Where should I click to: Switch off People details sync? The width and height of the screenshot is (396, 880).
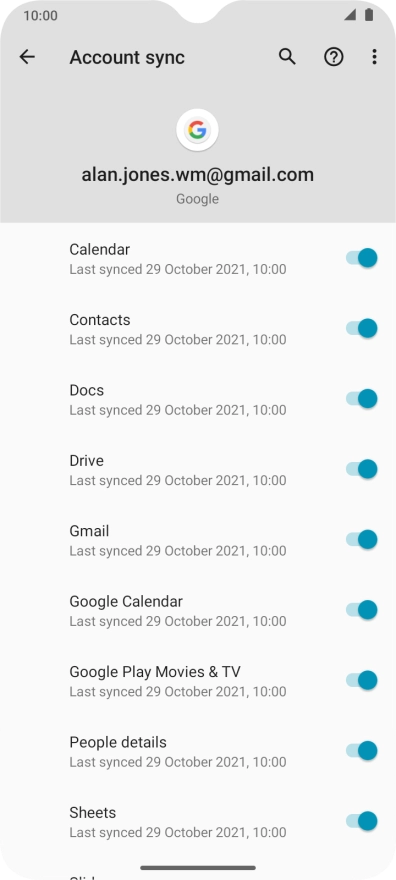pyautogui.click(x=361, y=751)
